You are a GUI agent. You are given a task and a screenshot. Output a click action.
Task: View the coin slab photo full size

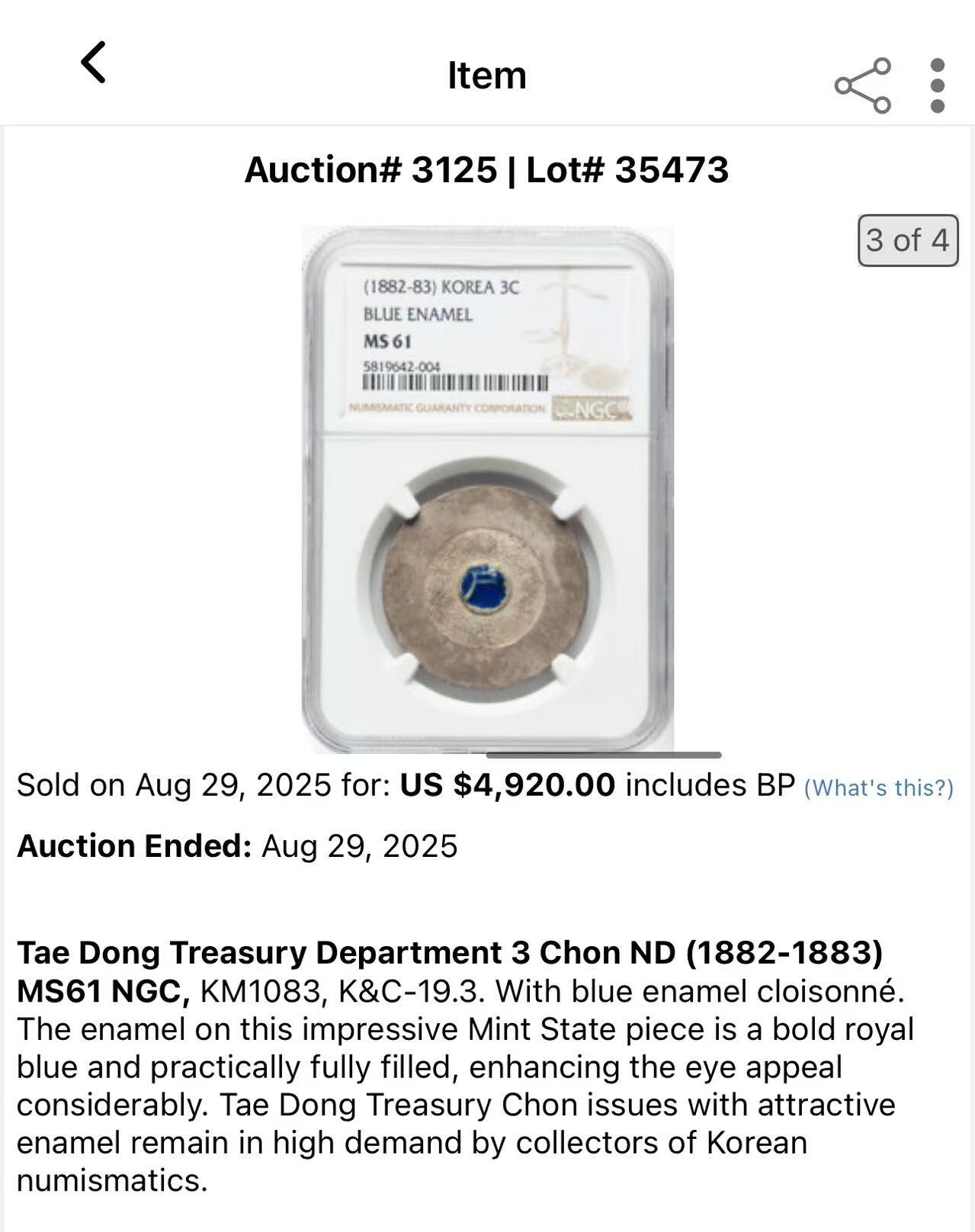tap(487, 489)
